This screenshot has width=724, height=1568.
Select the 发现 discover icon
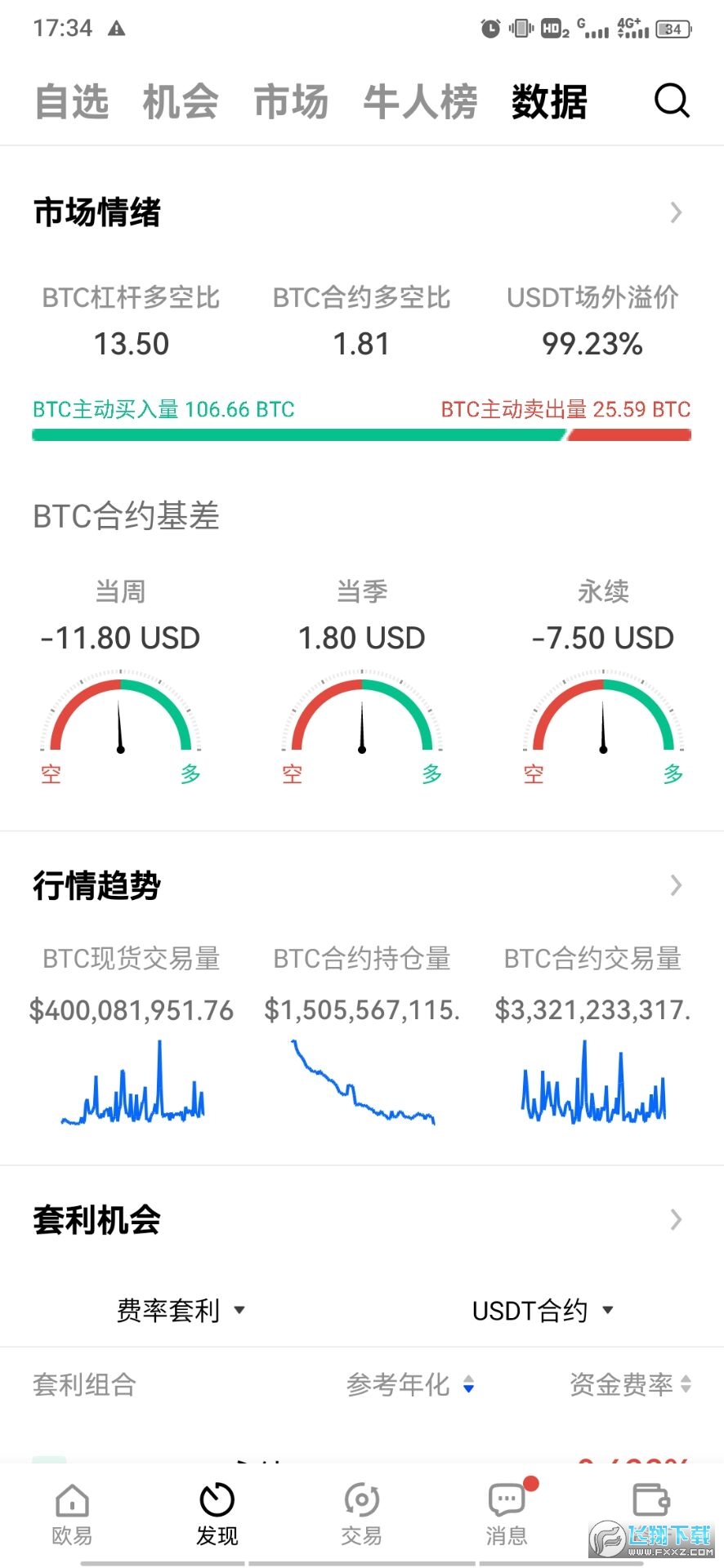(216, 1507)
